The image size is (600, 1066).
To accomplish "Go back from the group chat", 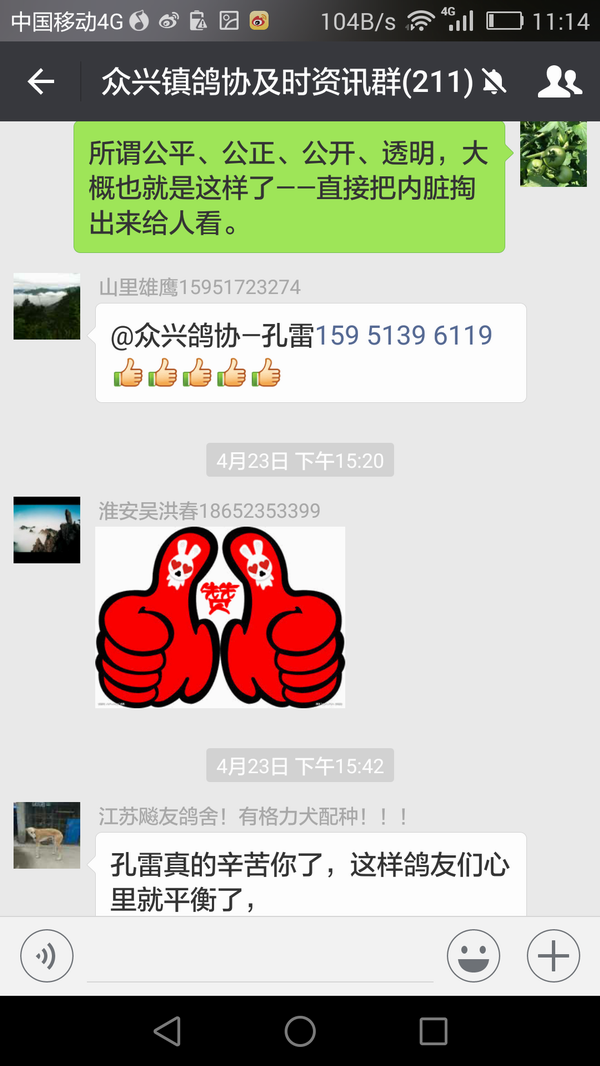I will [x=41, y=82].
